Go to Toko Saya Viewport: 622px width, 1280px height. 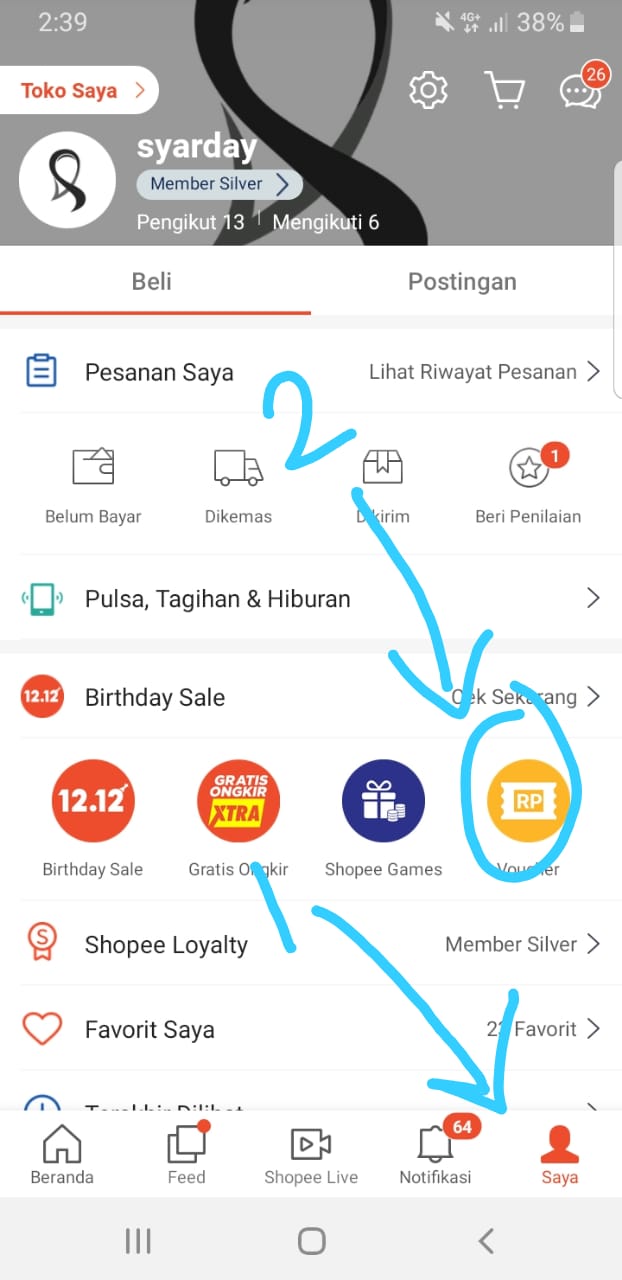point(80,91)
